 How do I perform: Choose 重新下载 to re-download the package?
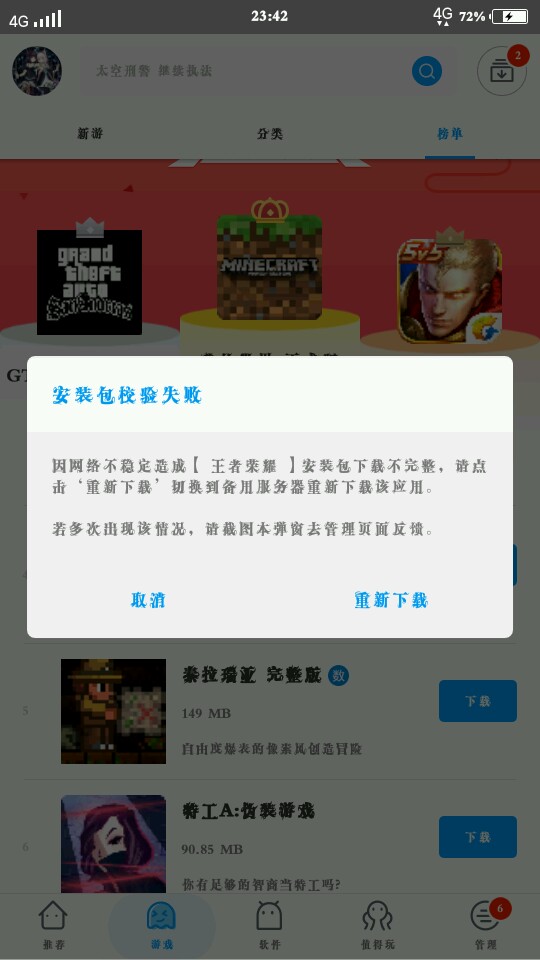[391, 600]
